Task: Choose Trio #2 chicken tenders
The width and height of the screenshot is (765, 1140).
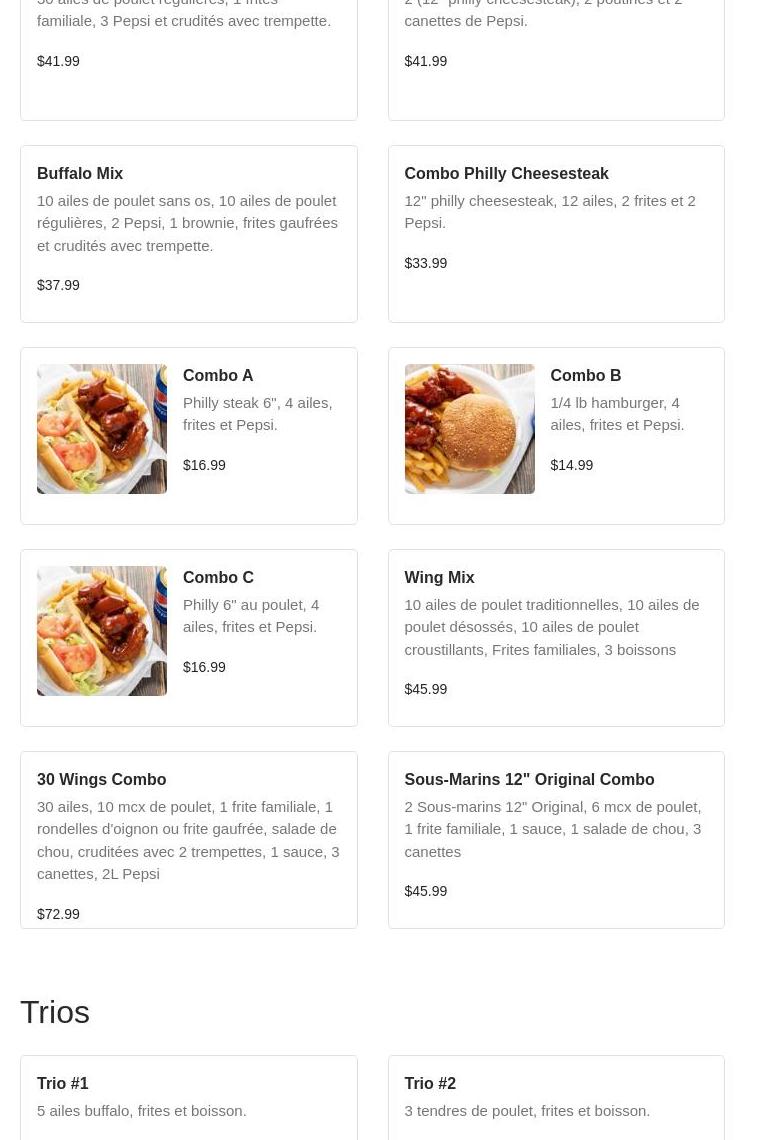Action: coord(555,1097)
